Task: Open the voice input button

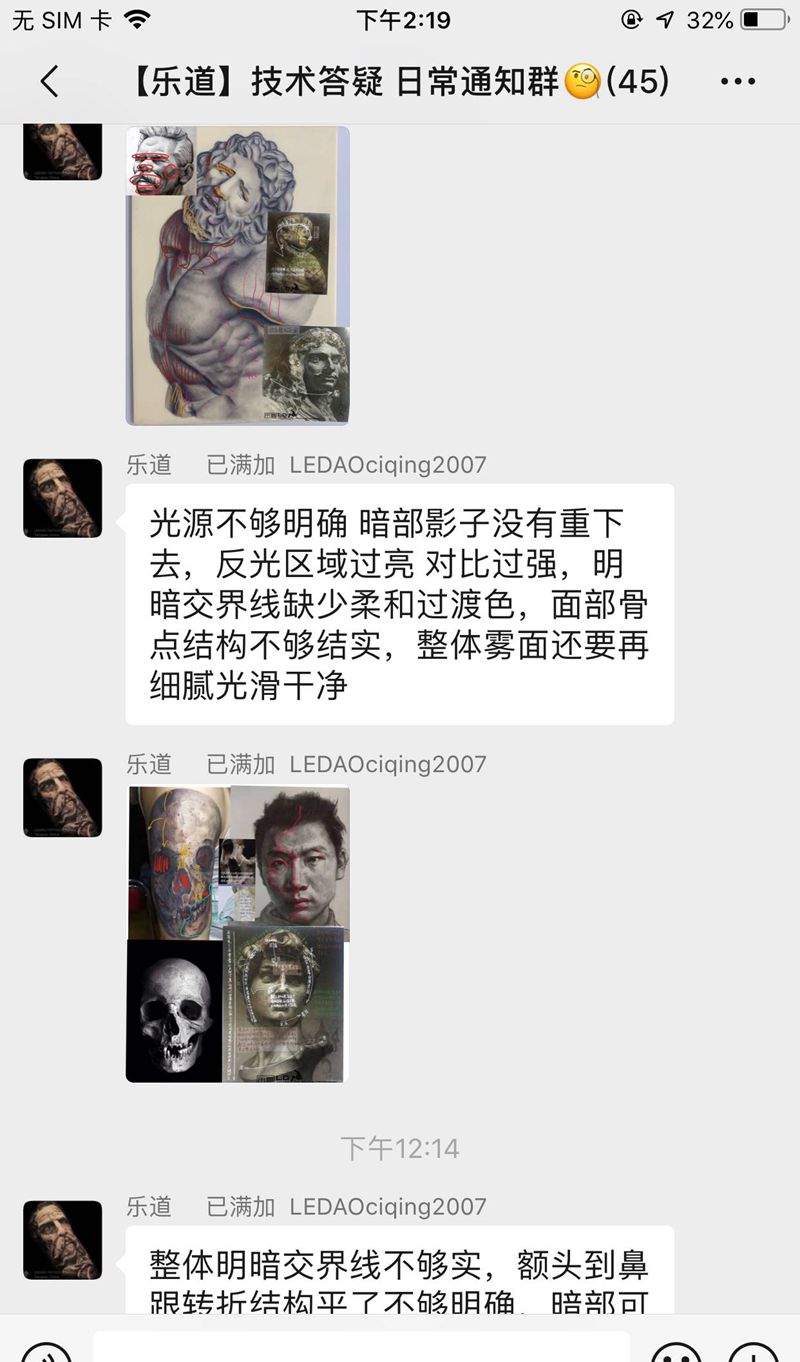Action: click(46, 1350)
